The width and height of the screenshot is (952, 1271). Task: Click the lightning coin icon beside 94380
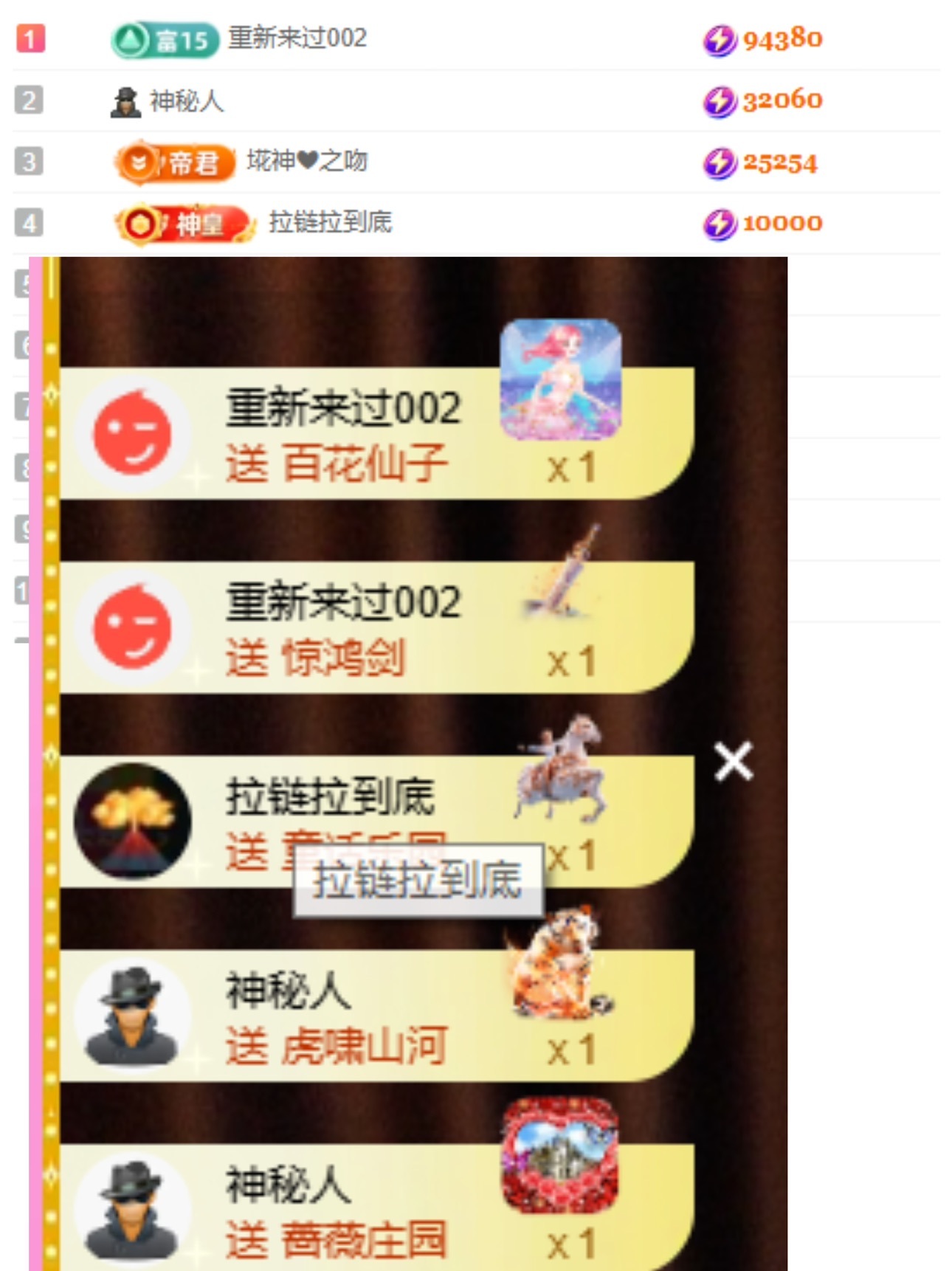[720, 40]
